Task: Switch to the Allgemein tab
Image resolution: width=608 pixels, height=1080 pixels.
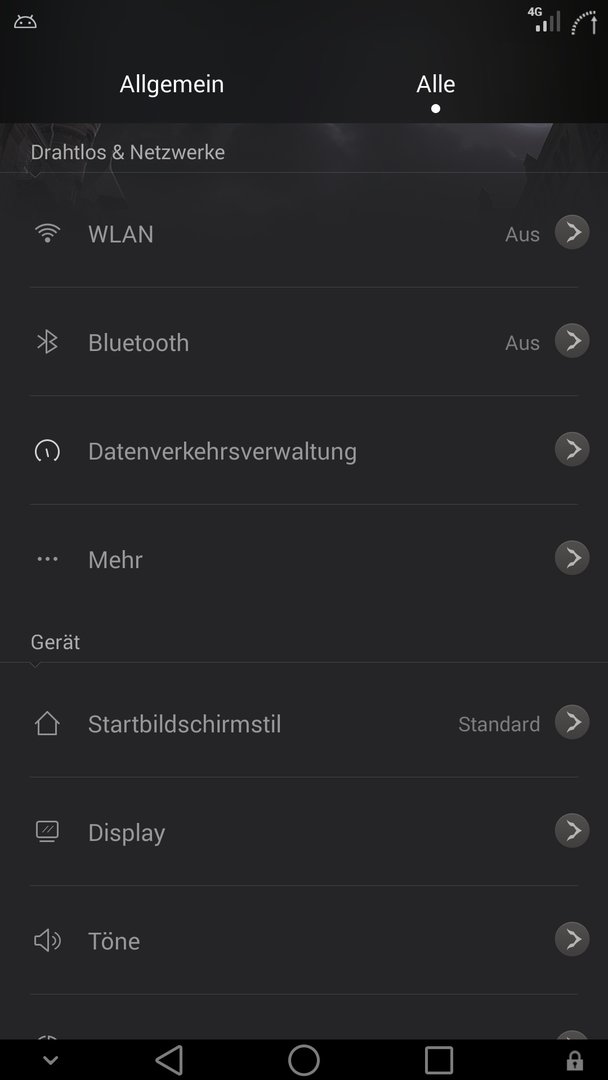Action: pos(171,84)
